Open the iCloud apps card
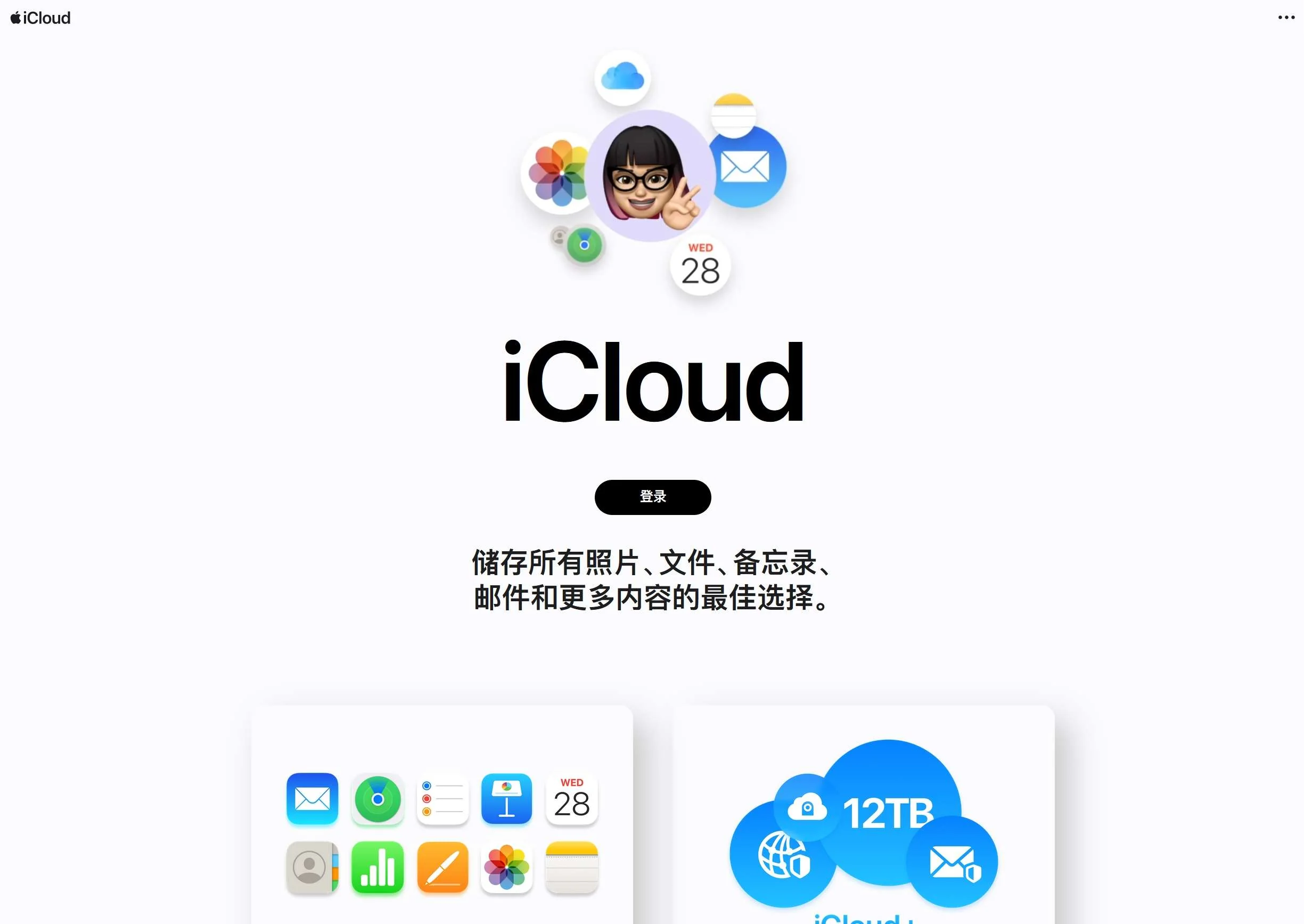This screenshot has width=1304, height=924. 442,819
